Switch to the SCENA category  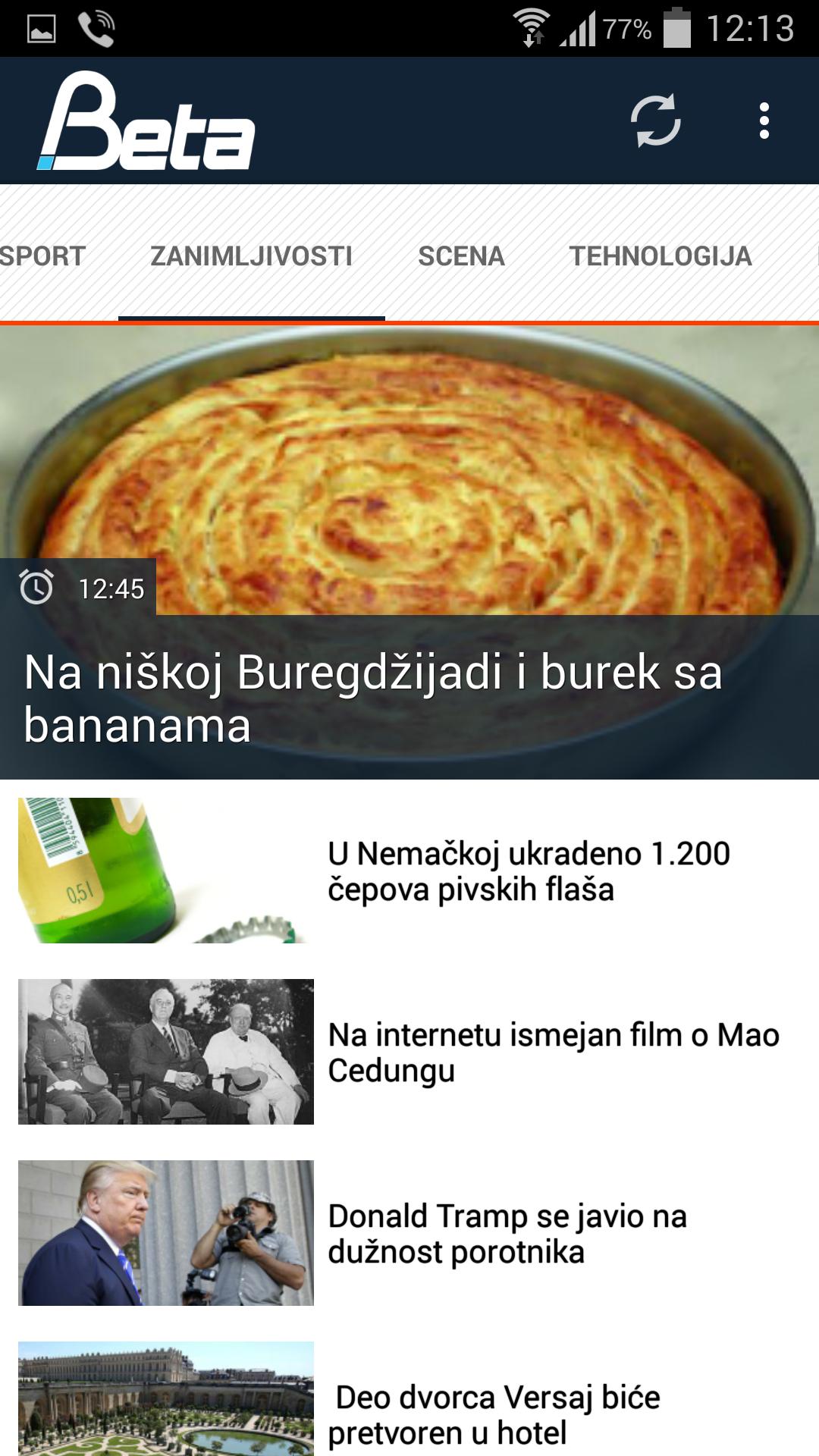[x=461, y=256]
